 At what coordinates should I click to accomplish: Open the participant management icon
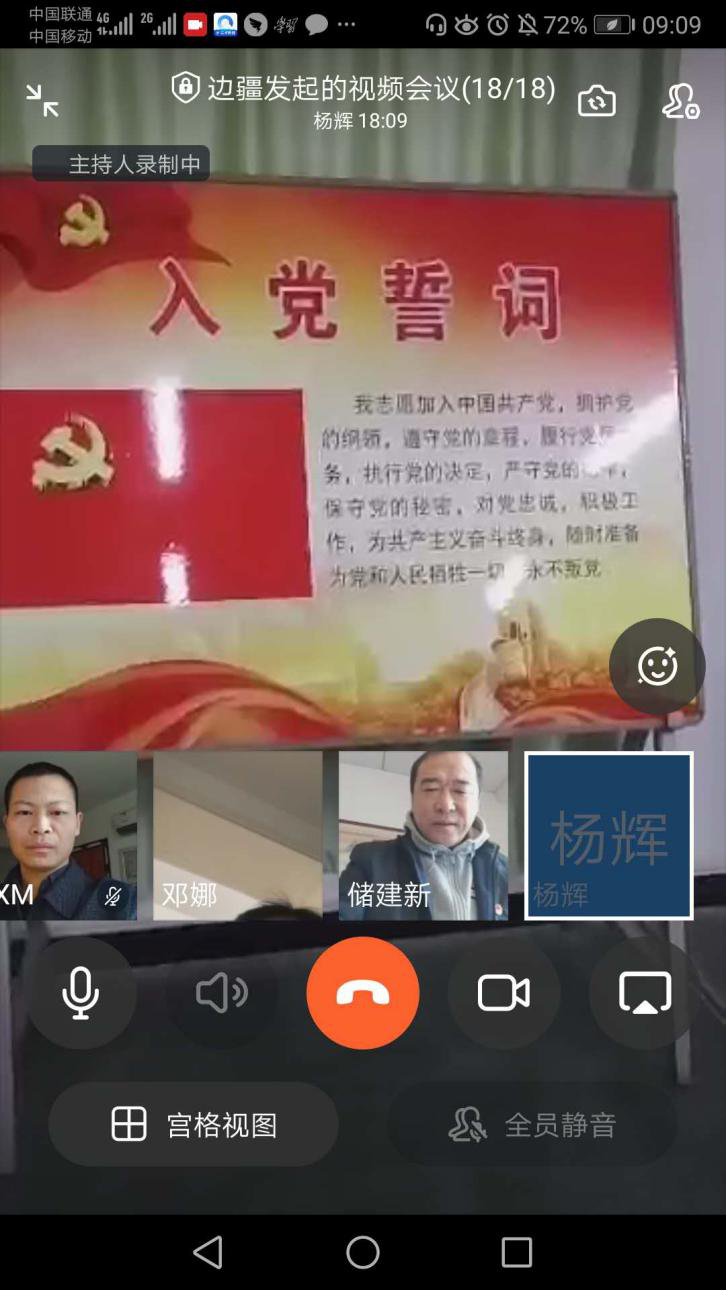680,101
